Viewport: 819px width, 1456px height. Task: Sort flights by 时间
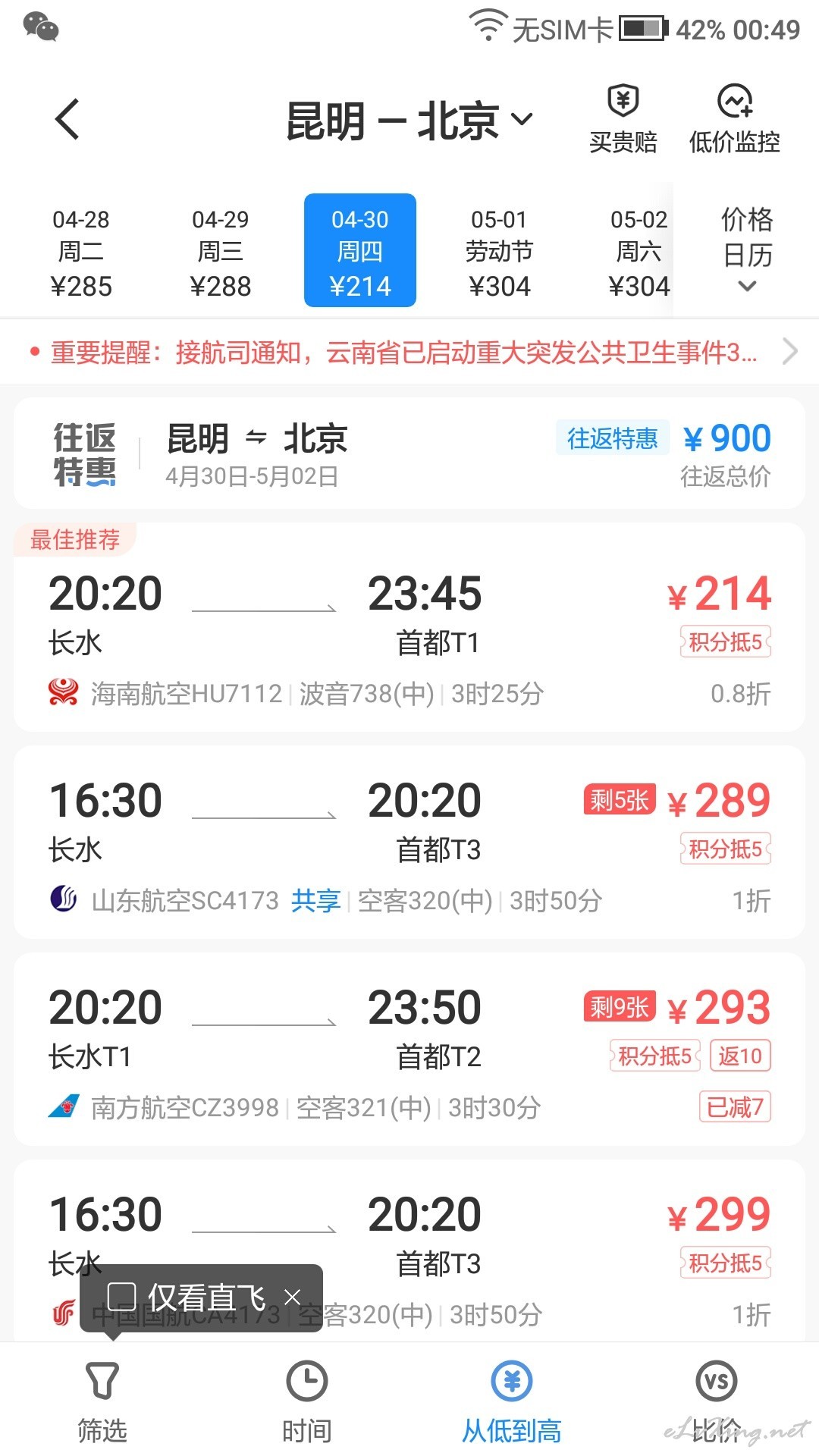307,1401
